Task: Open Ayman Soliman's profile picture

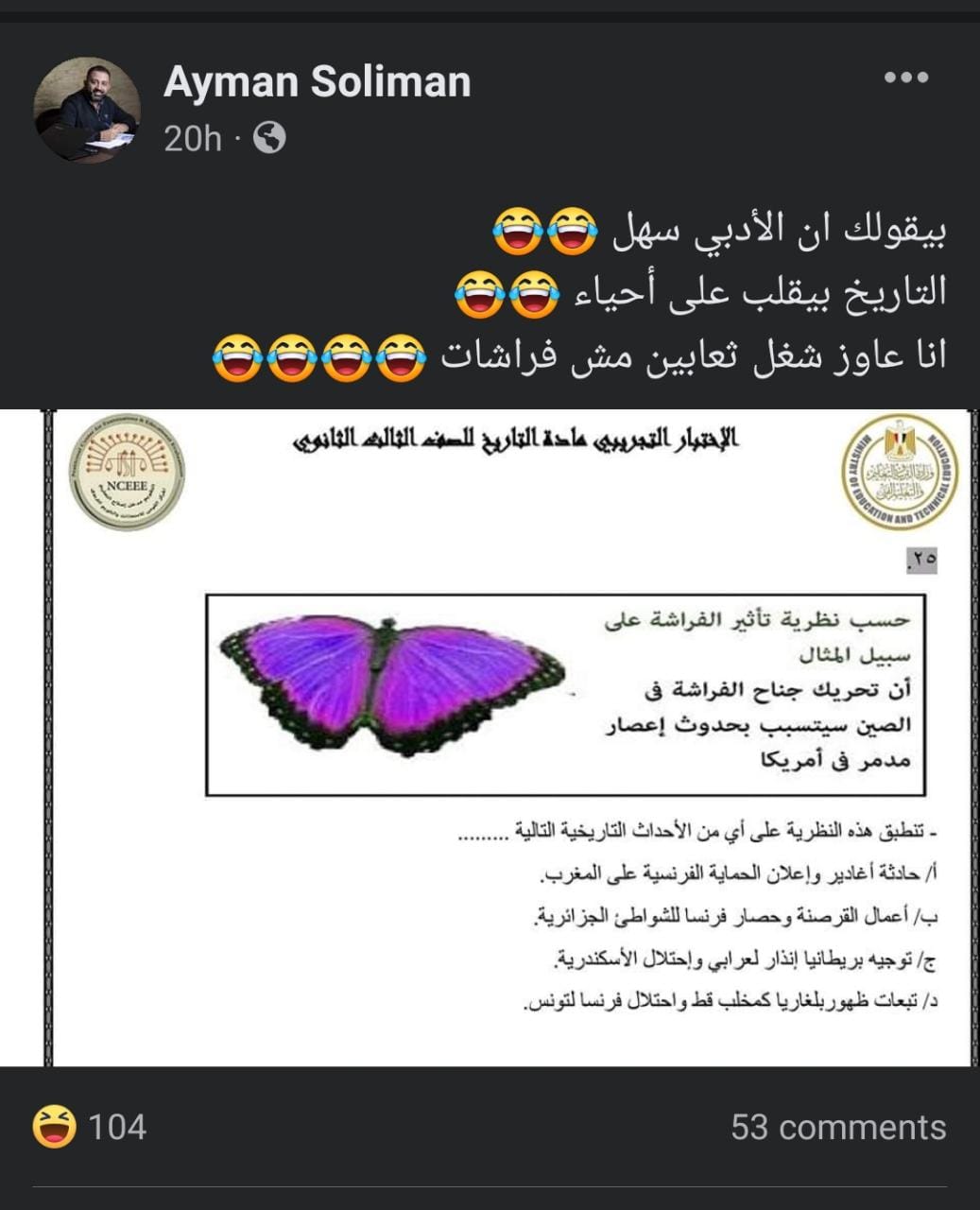Action: coord(87,109)
